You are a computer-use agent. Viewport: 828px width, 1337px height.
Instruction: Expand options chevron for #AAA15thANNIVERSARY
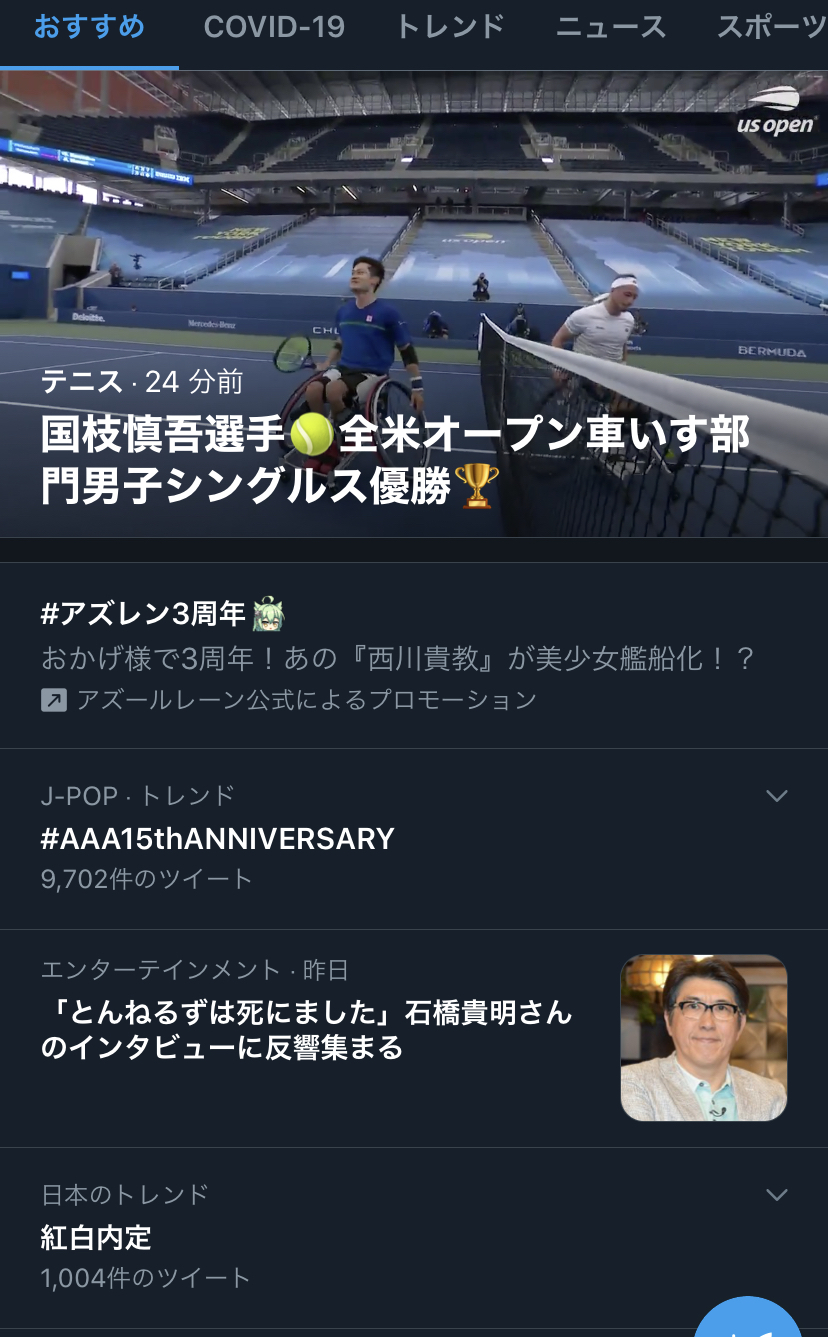(x=776, y=796)
